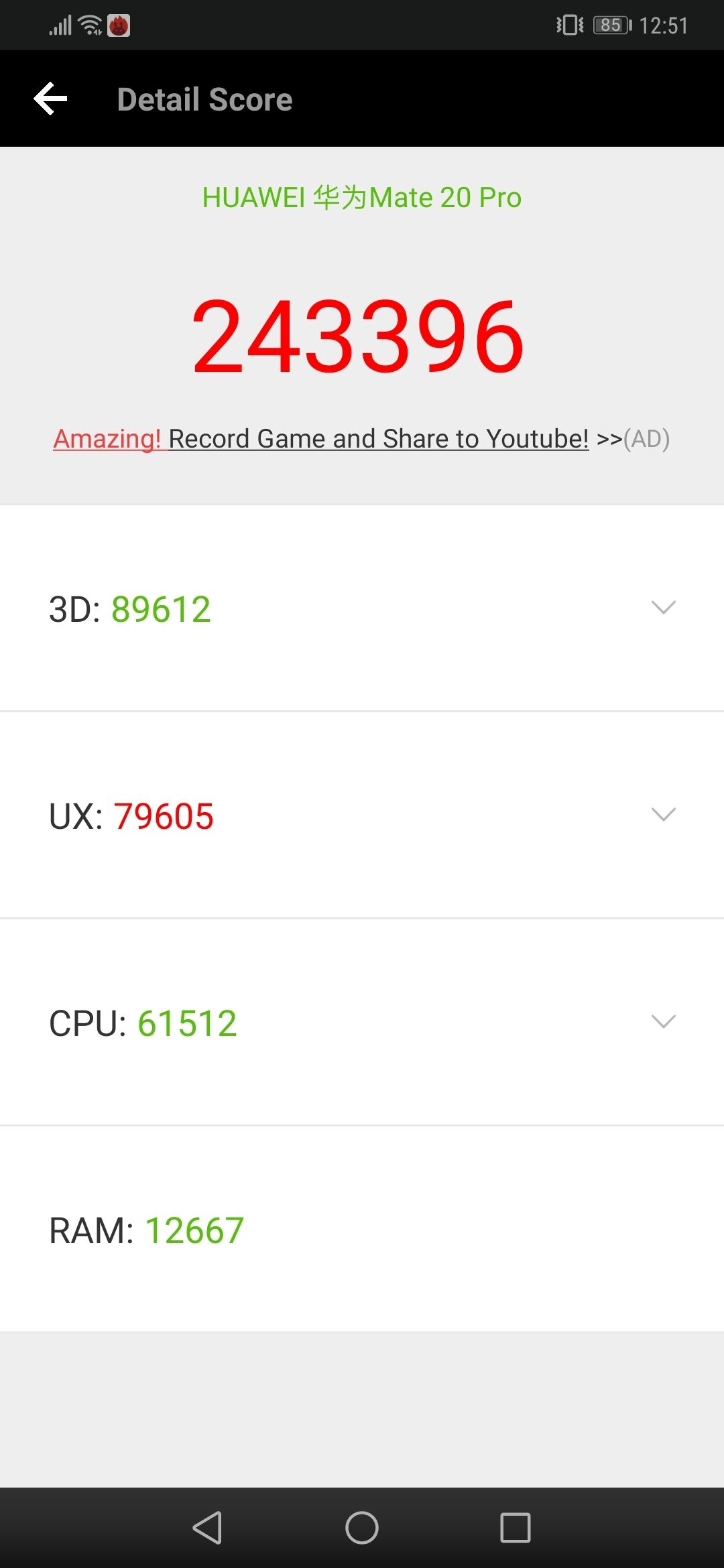Open the Detail Score title area
This screenshot has height=1568, width=724.
coord(204,98)
